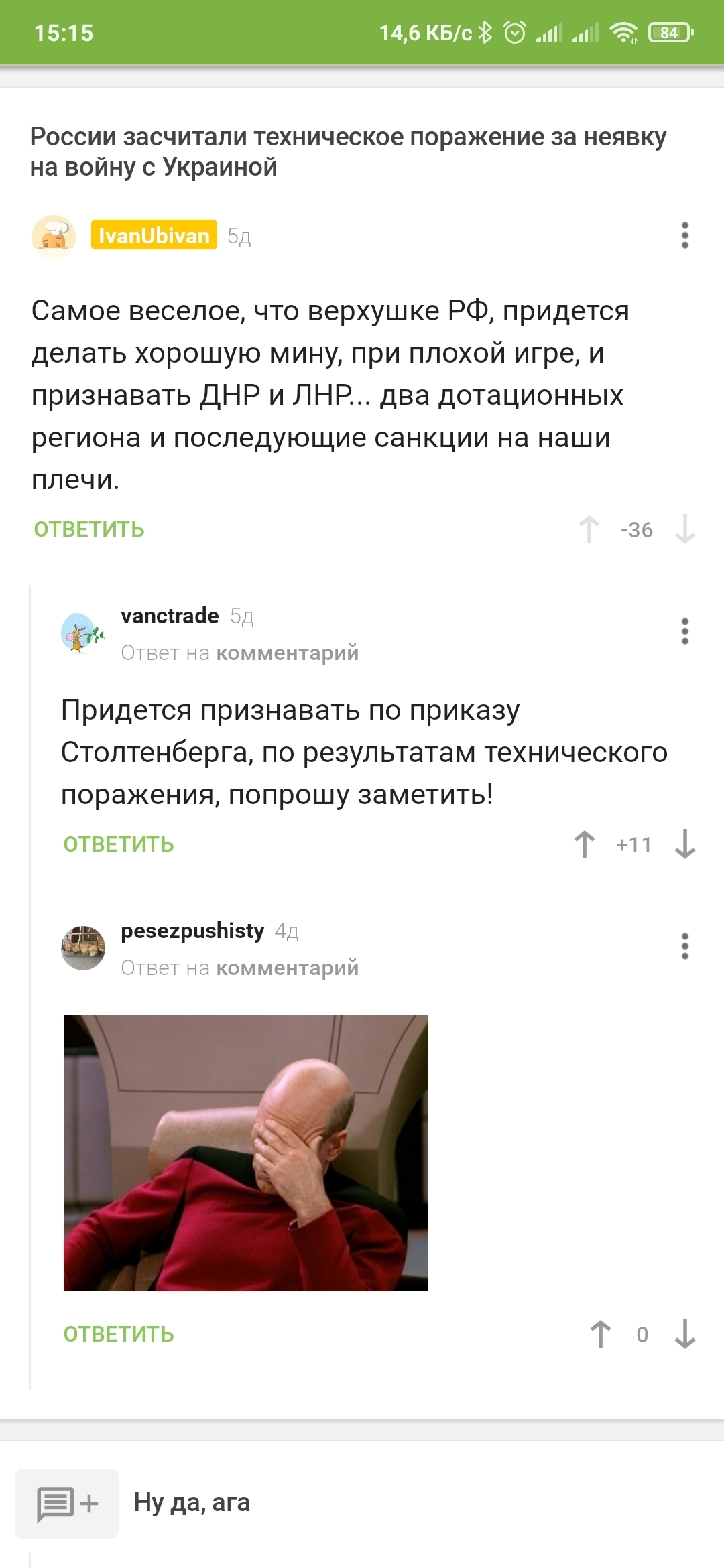Open overflow menu on vanctrade's comment

pos(684,631)
